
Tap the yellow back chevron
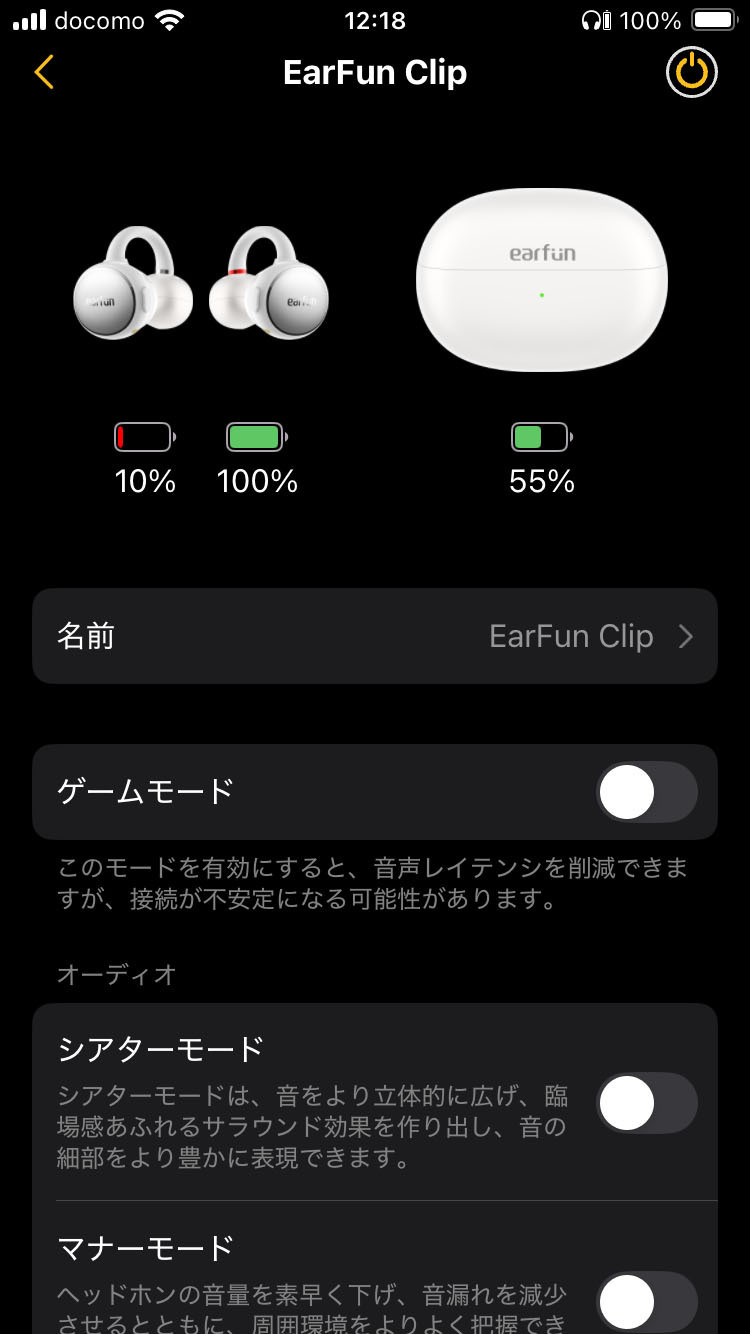pyautogui.click(x=43, y=72)
